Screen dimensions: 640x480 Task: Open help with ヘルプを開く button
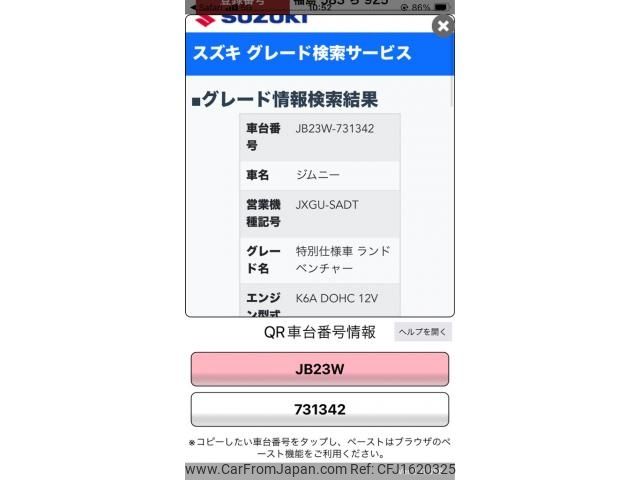(x=423, y=332)
